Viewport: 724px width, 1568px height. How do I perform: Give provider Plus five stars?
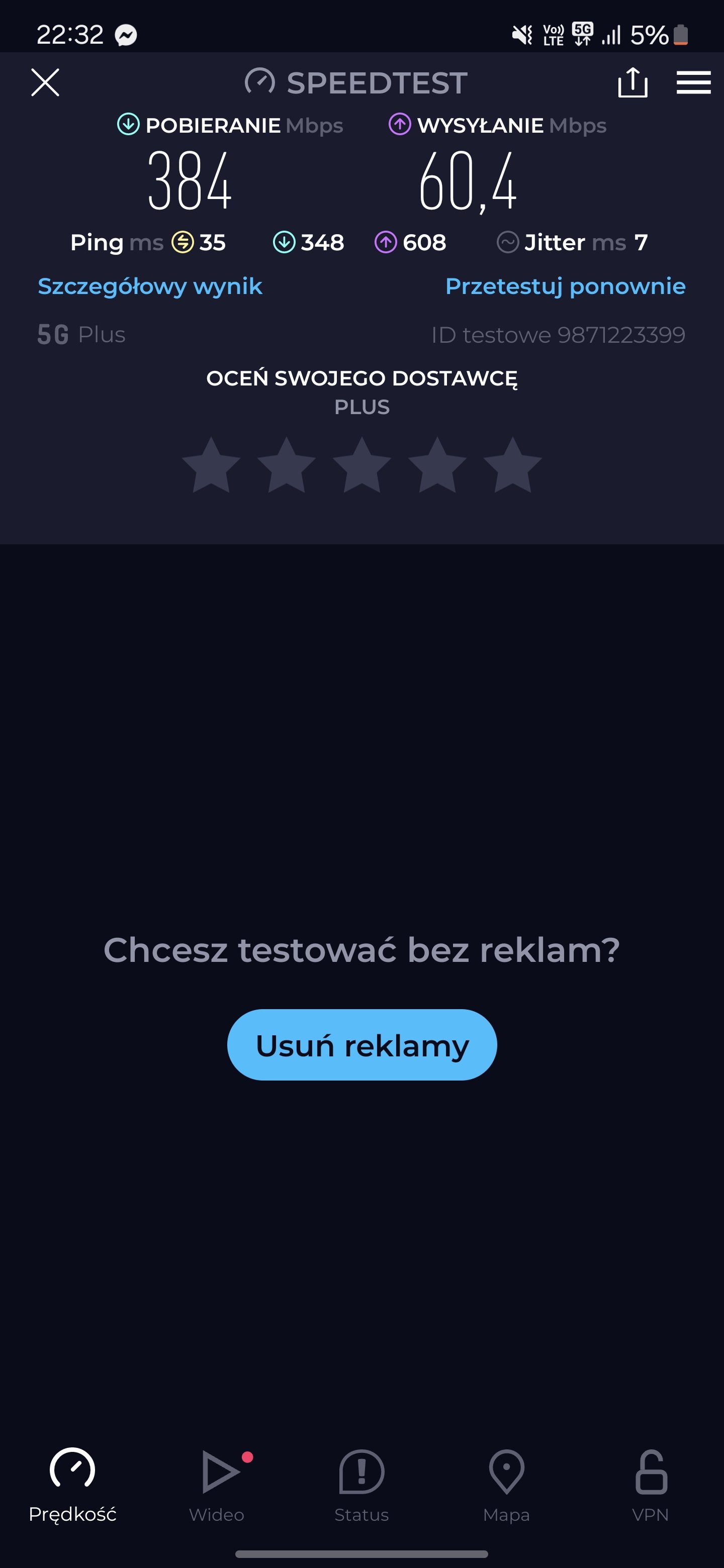coord(513,465)
